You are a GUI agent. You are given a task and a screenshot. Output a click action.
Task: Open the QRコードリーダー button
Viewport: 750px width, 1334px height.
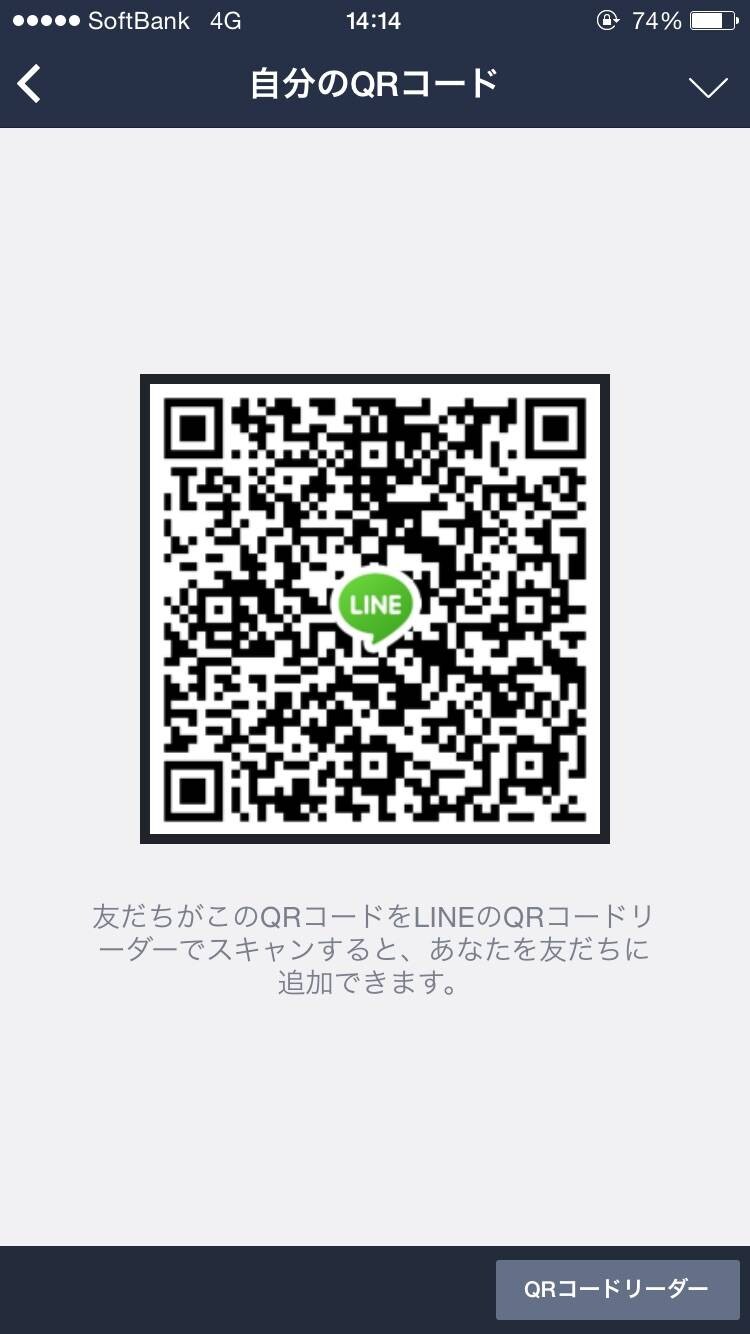617,1289
